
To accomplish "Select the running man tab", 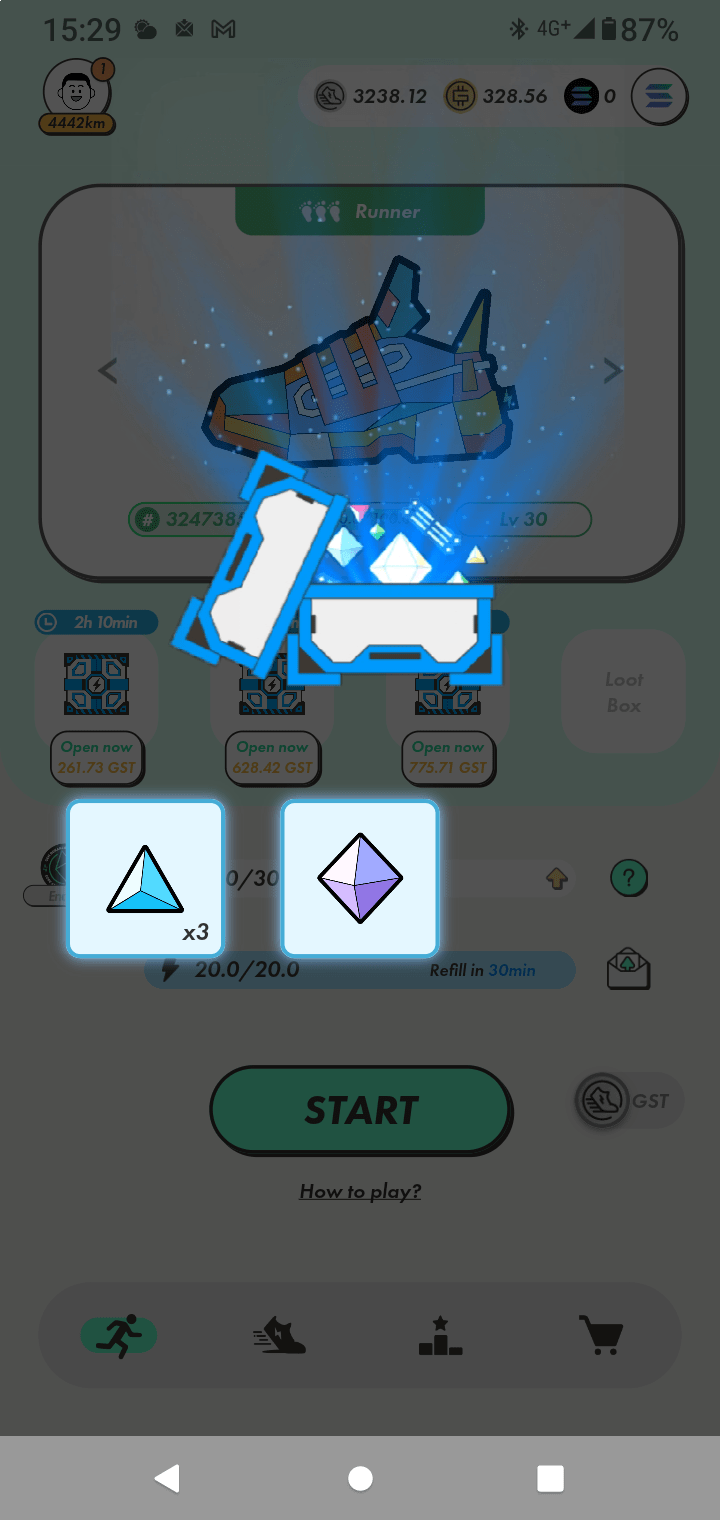I will [x=119, y=1336].
